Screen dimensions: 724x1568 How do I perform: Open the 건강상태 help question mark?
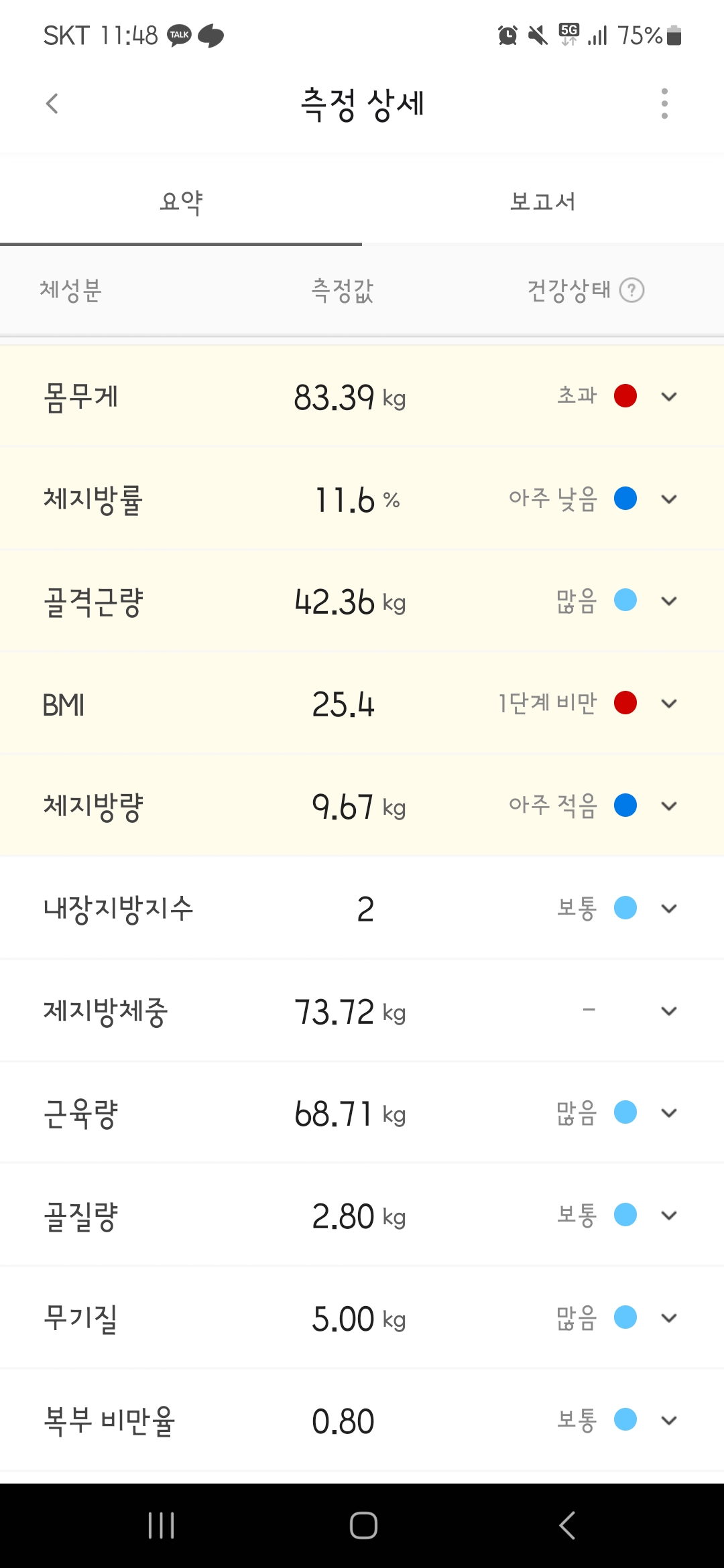[x=631, y=290]
